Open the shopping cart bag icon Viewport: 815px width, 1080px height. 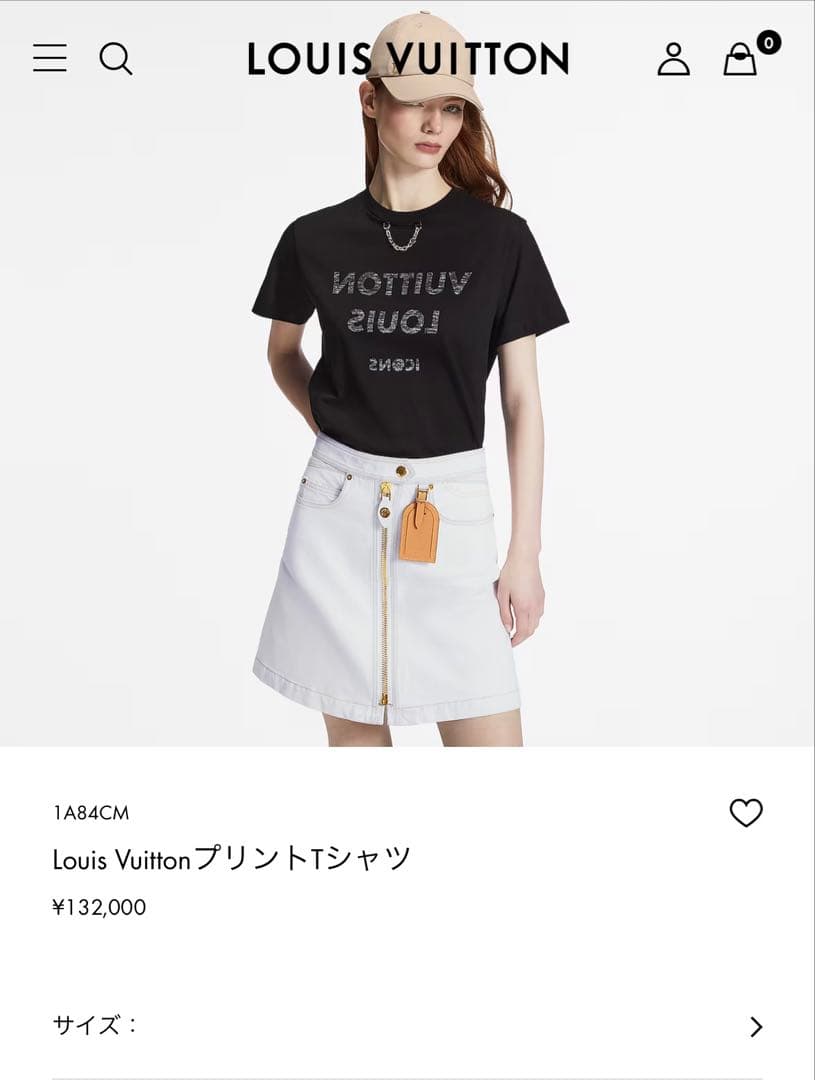pyautogui.click(x=738, y=62)
